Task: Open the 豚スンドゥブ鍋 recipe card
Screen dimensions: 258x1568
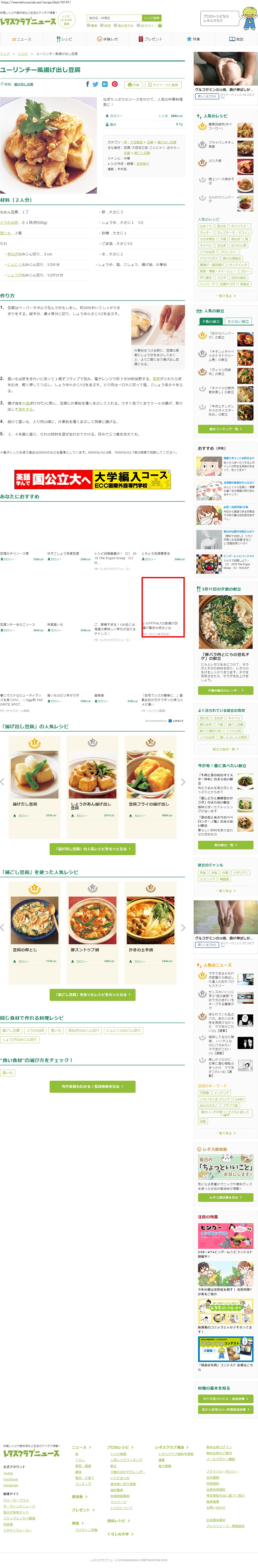Action: 93,926
